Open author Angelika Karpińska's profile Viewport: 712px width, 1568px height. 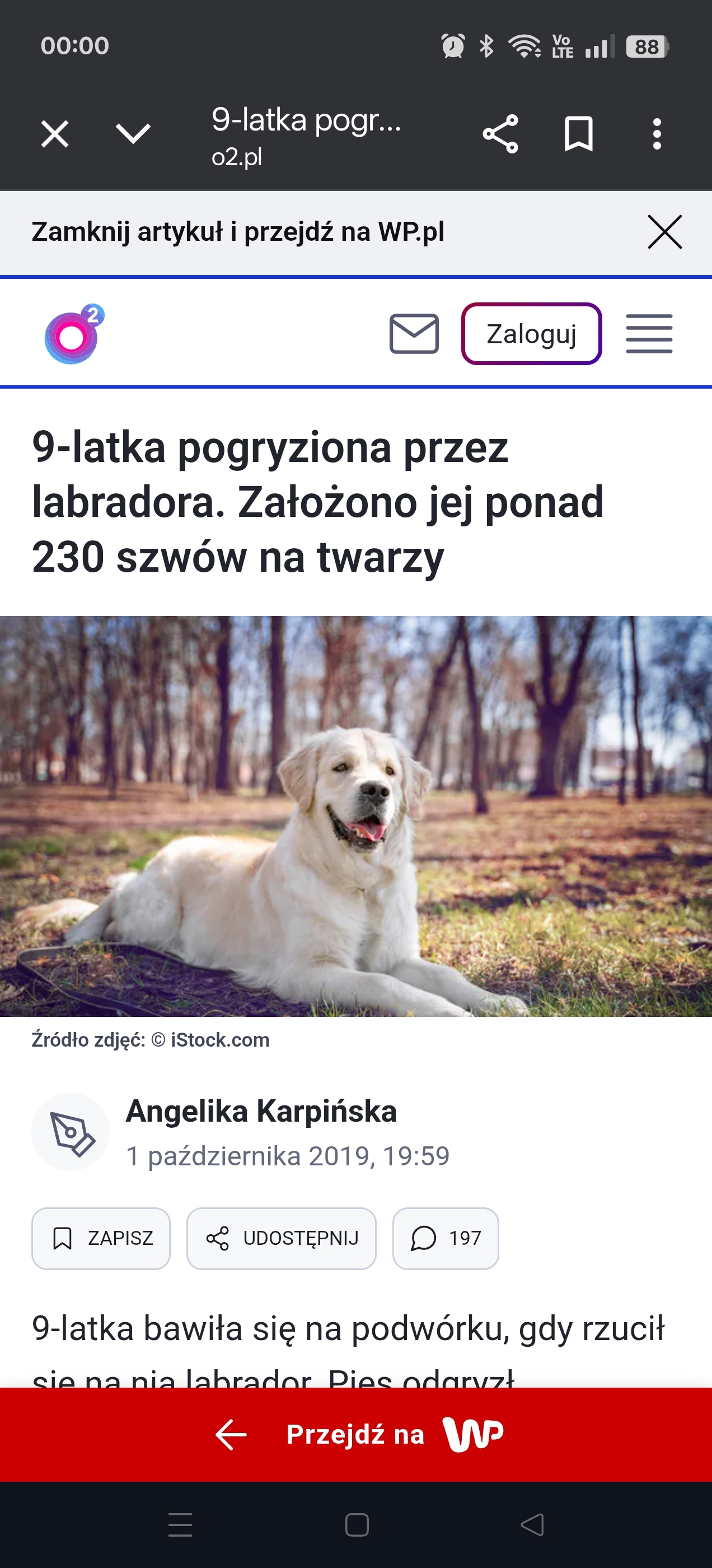click(x=260, y=1111)
